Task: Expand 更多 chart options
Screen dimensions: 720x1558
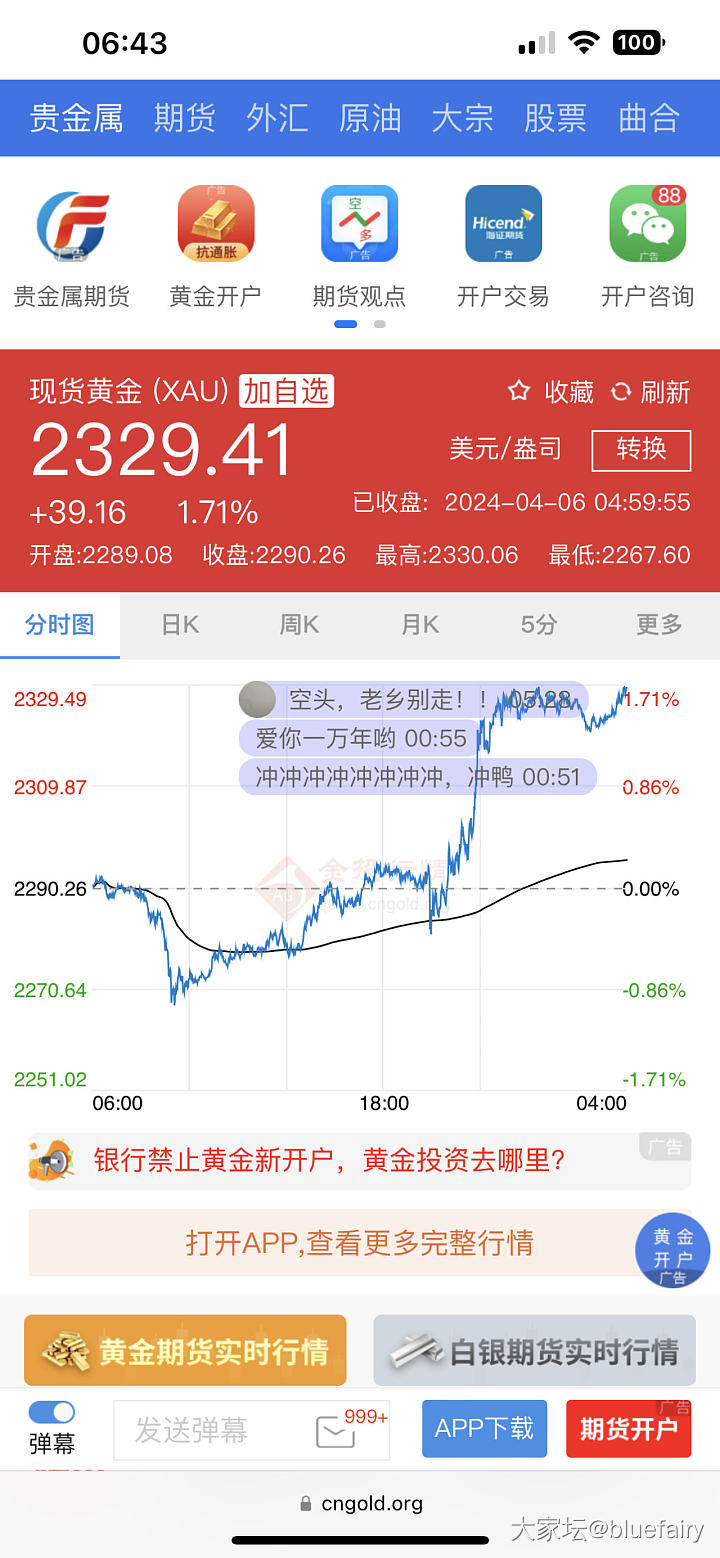Action: pyautogui.click(x=659, y=625)
